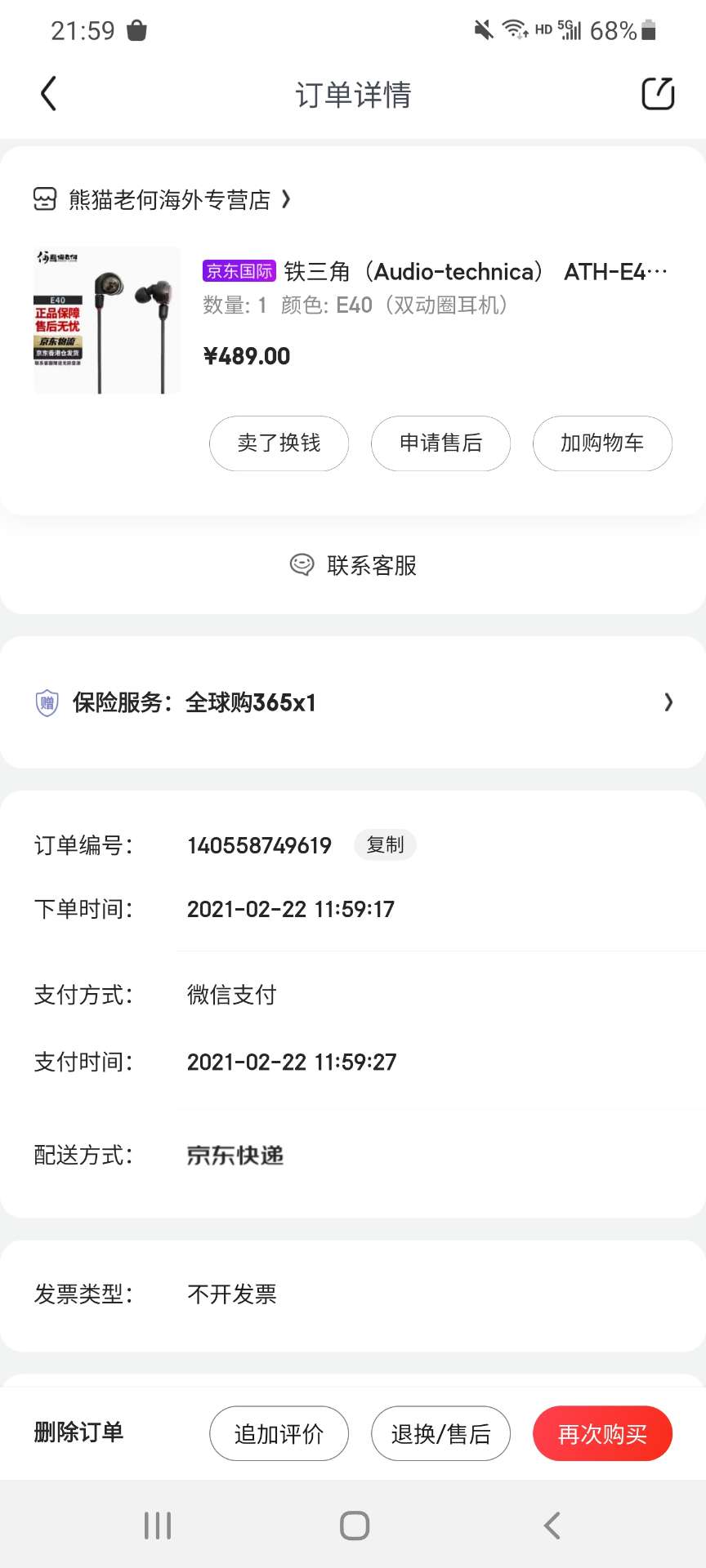
Task: Open the Audio-technica earphone product thumbnail
Action: (107, 320)
